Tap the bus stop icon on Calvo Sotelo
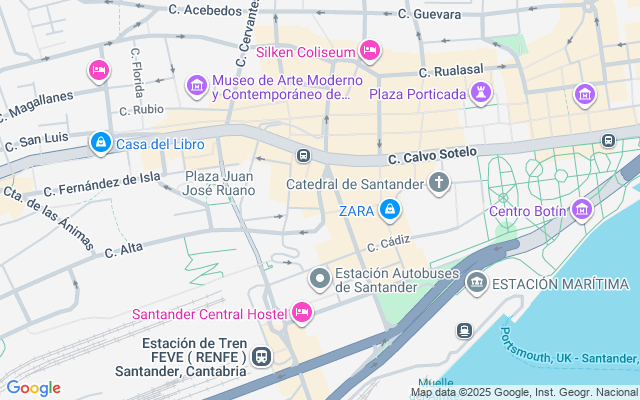This screenshot has height=400, width=640. (x=303, y=155)
